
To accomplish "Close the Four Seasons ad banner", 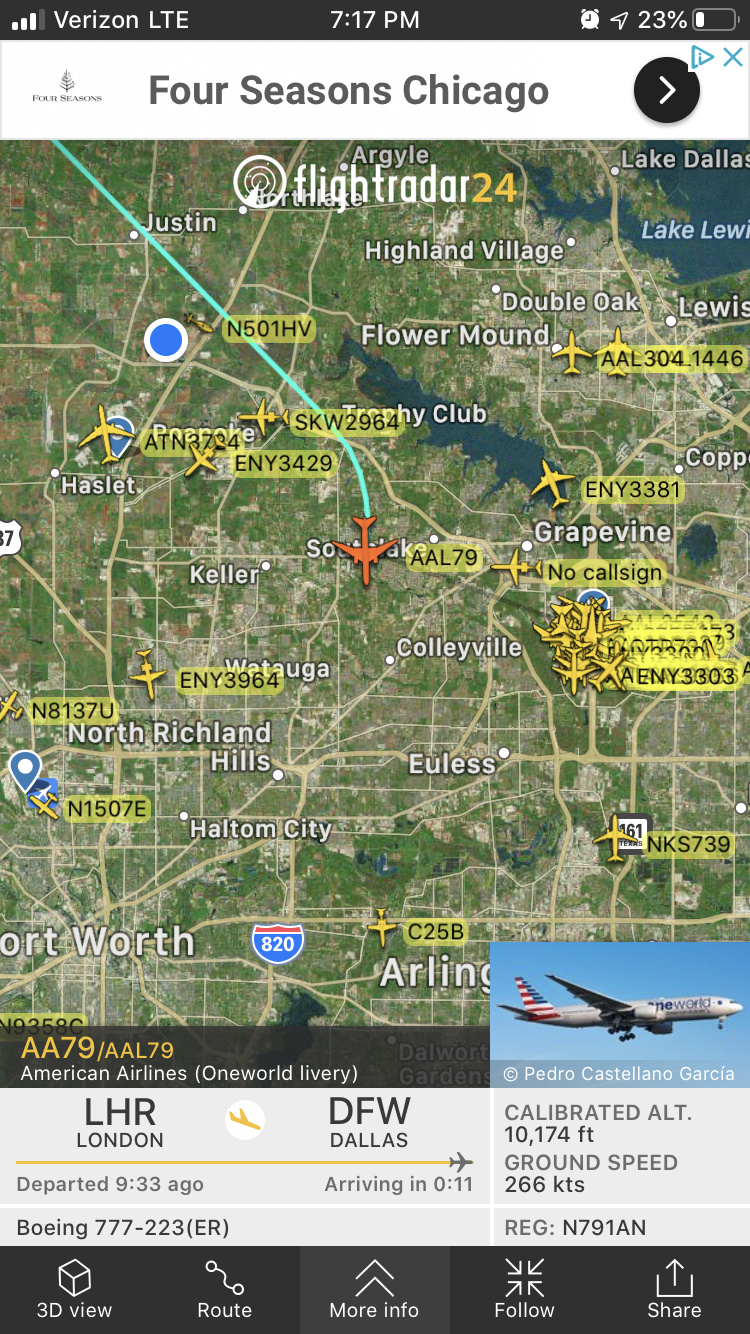I will [x=733, y=57].
